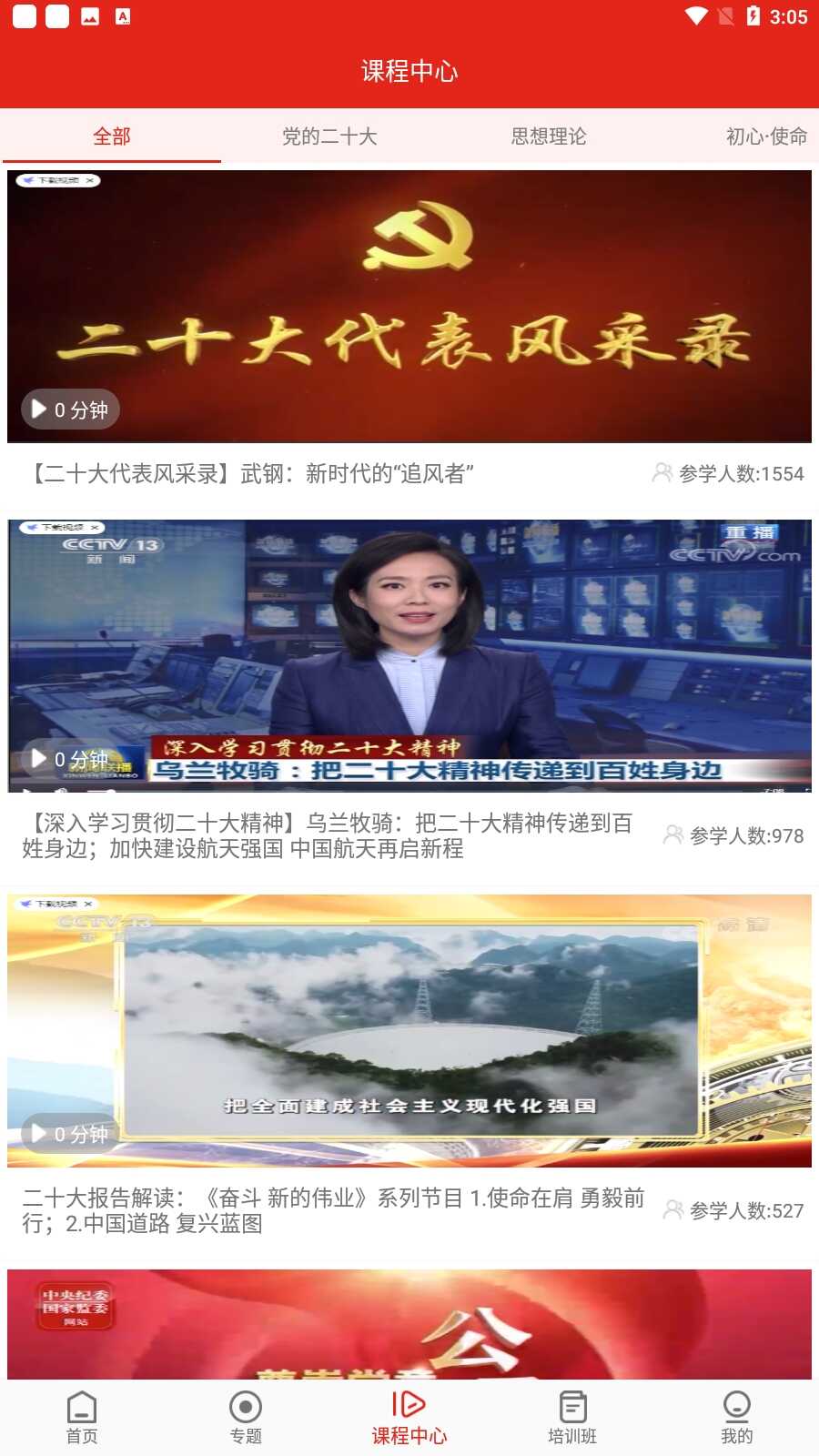The height and width of the screenshot is (1456, 819).
Task: Go to the 我的 profile tab
Action: click(736, 1418)
